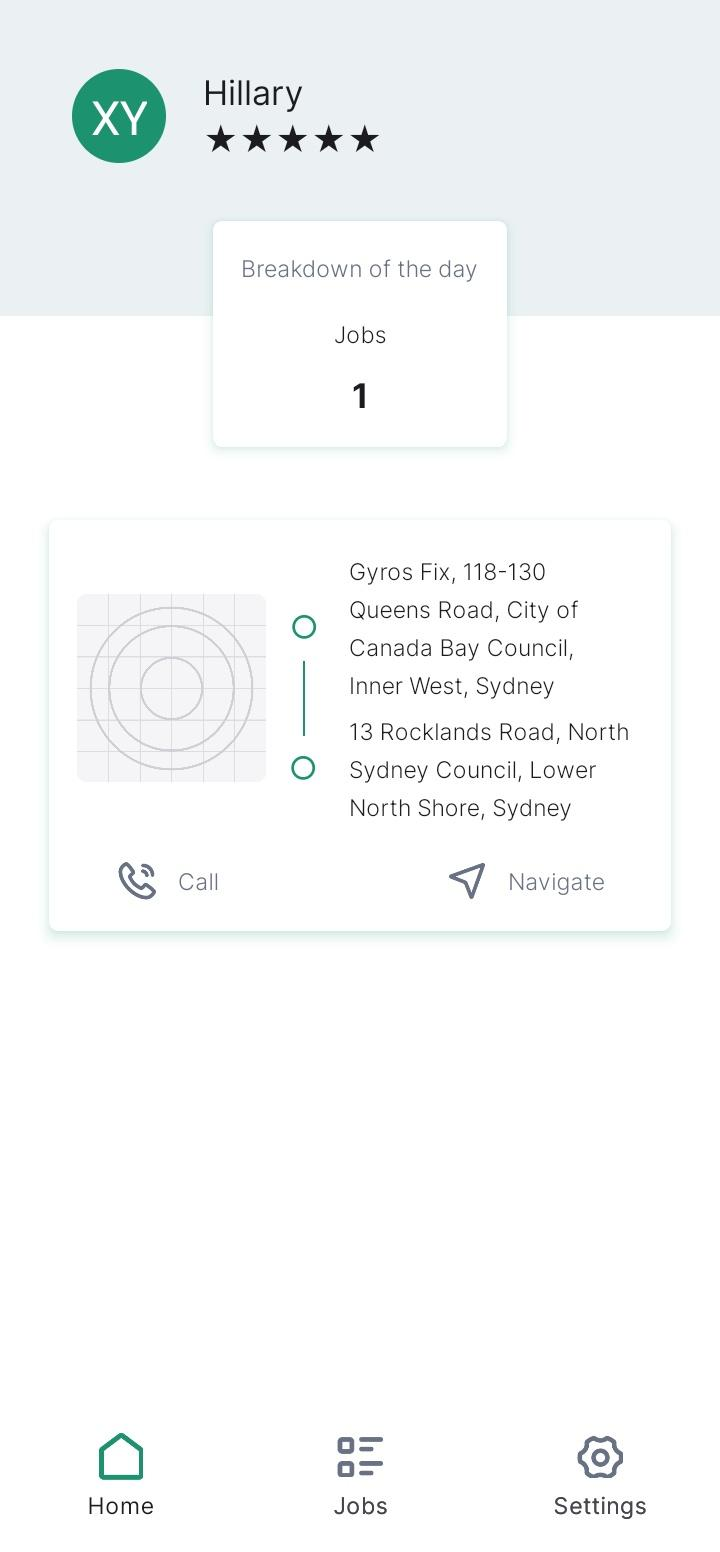This screenshot has width=720, height=1552.
Task: Go to the Home tab
Action: tap(121, 1476)
